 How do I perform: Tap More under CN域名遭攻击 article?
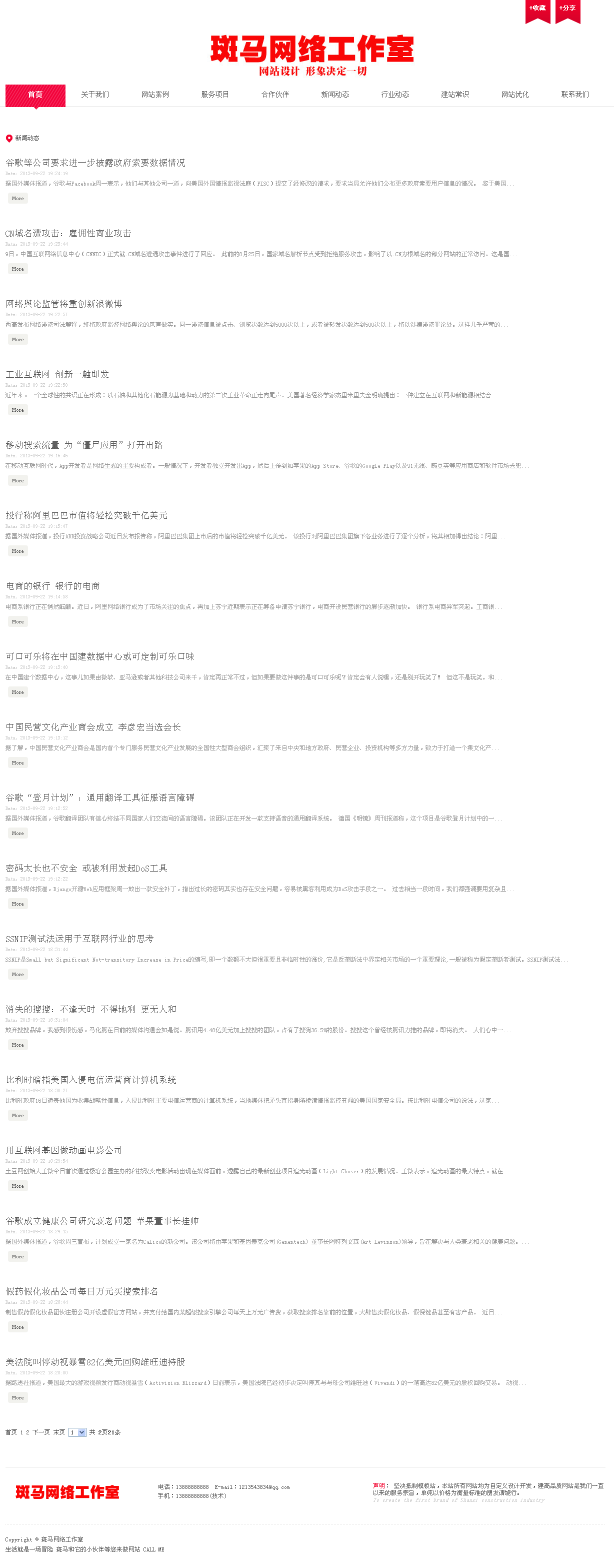tap(17, 269)
